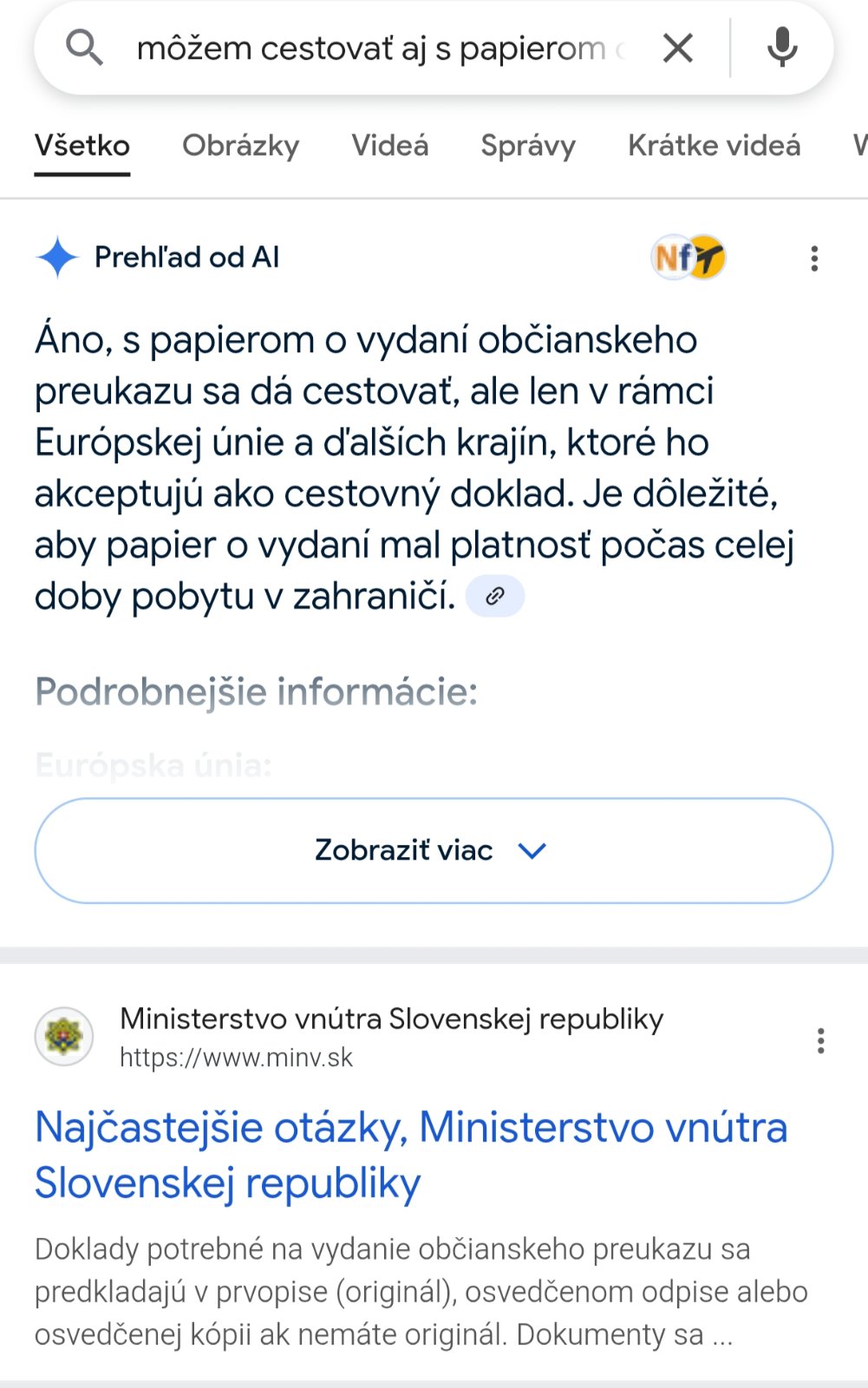This screenshot has width=868, height=1388.
Task: Switch to the Krátke videá tab
Action: pos(715,146)
